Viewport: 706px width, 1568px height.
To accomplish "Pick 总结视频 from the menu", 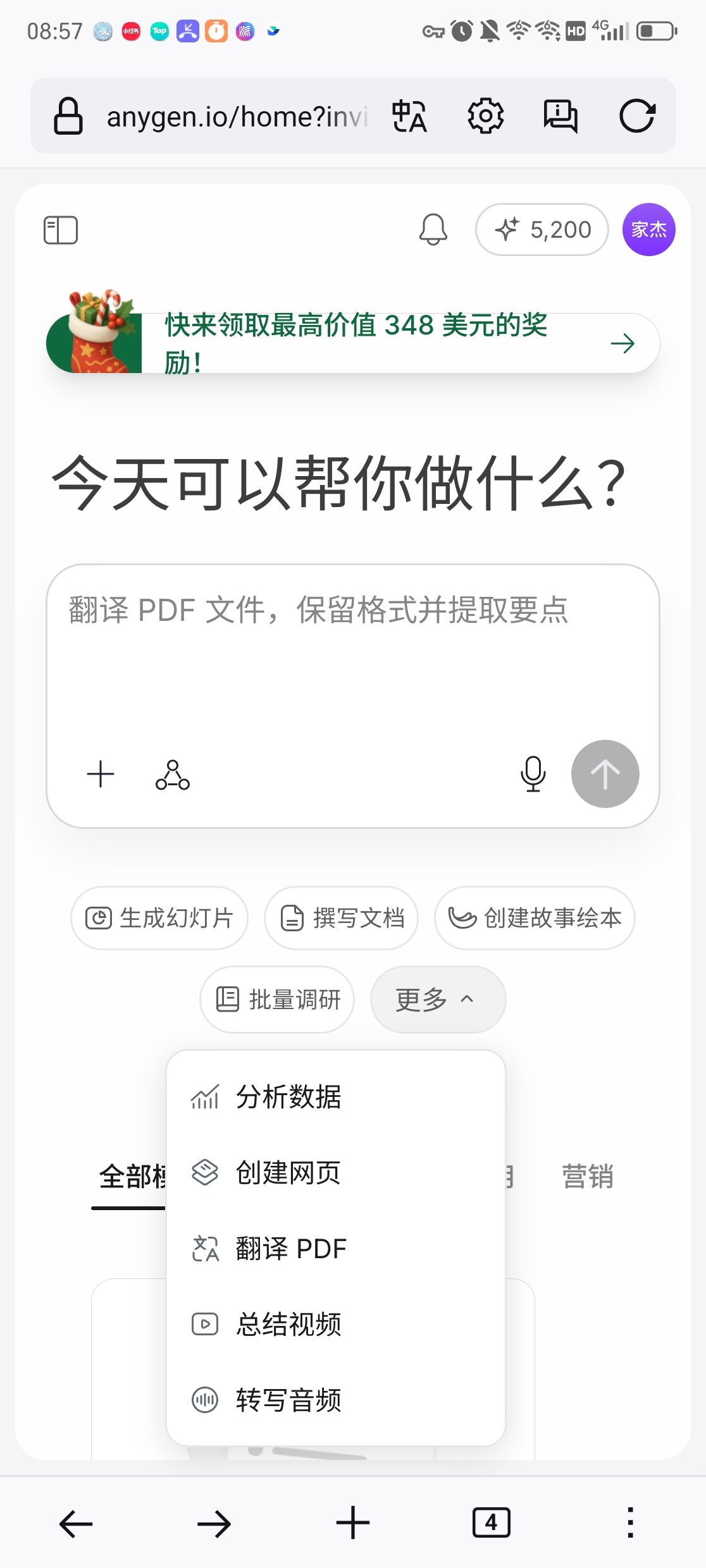I will (x=288, y=1325).
